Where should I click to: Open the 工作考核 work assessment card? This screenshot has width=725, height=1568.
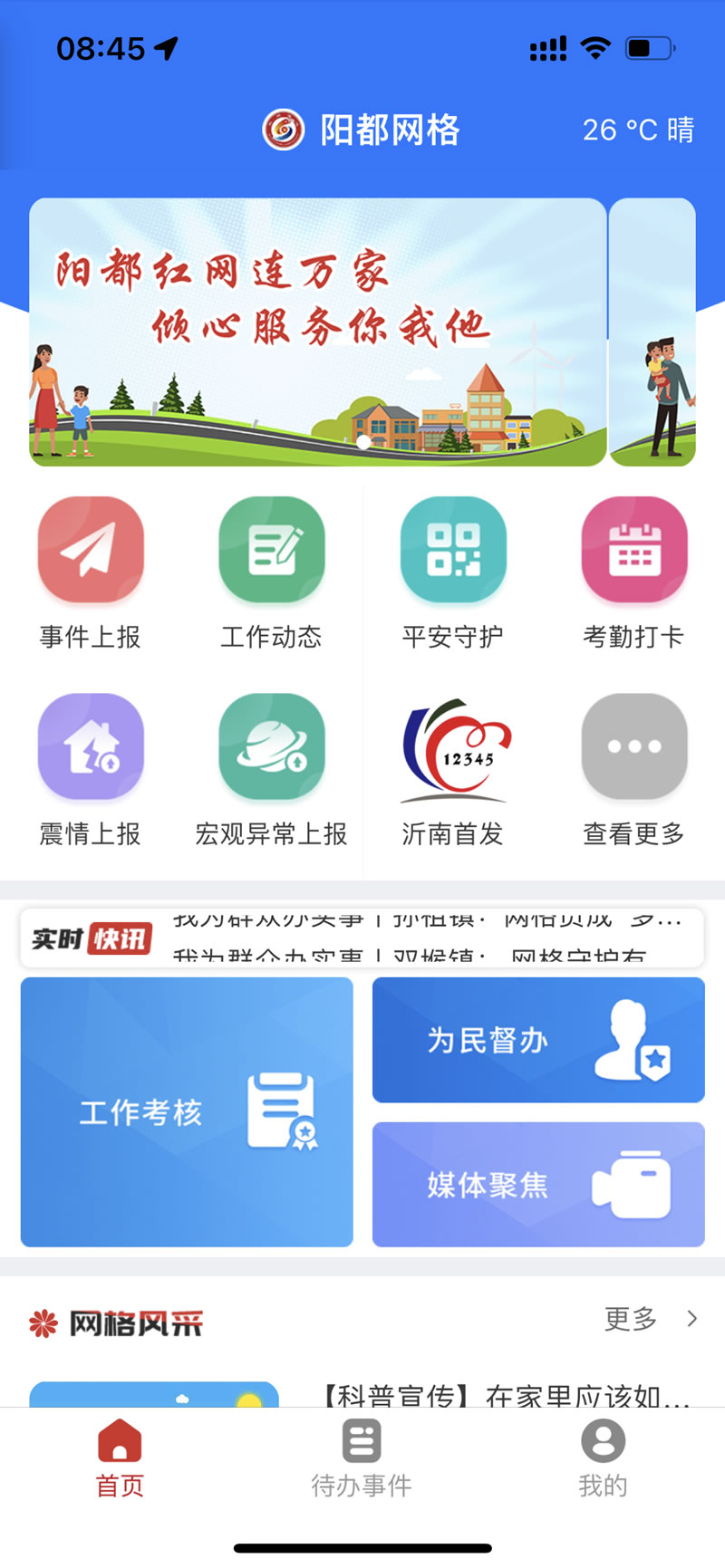pos(187,1112)
